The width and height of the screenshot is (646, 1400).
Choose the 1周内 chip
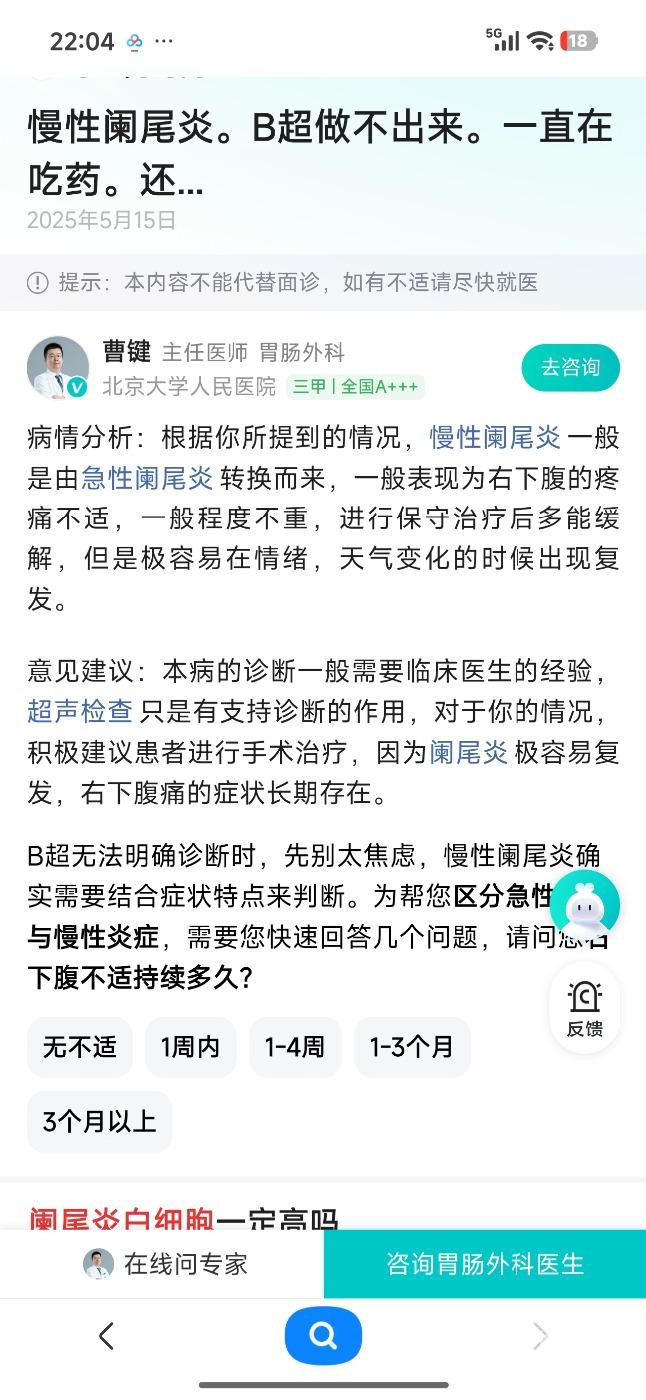[191, 1047]
